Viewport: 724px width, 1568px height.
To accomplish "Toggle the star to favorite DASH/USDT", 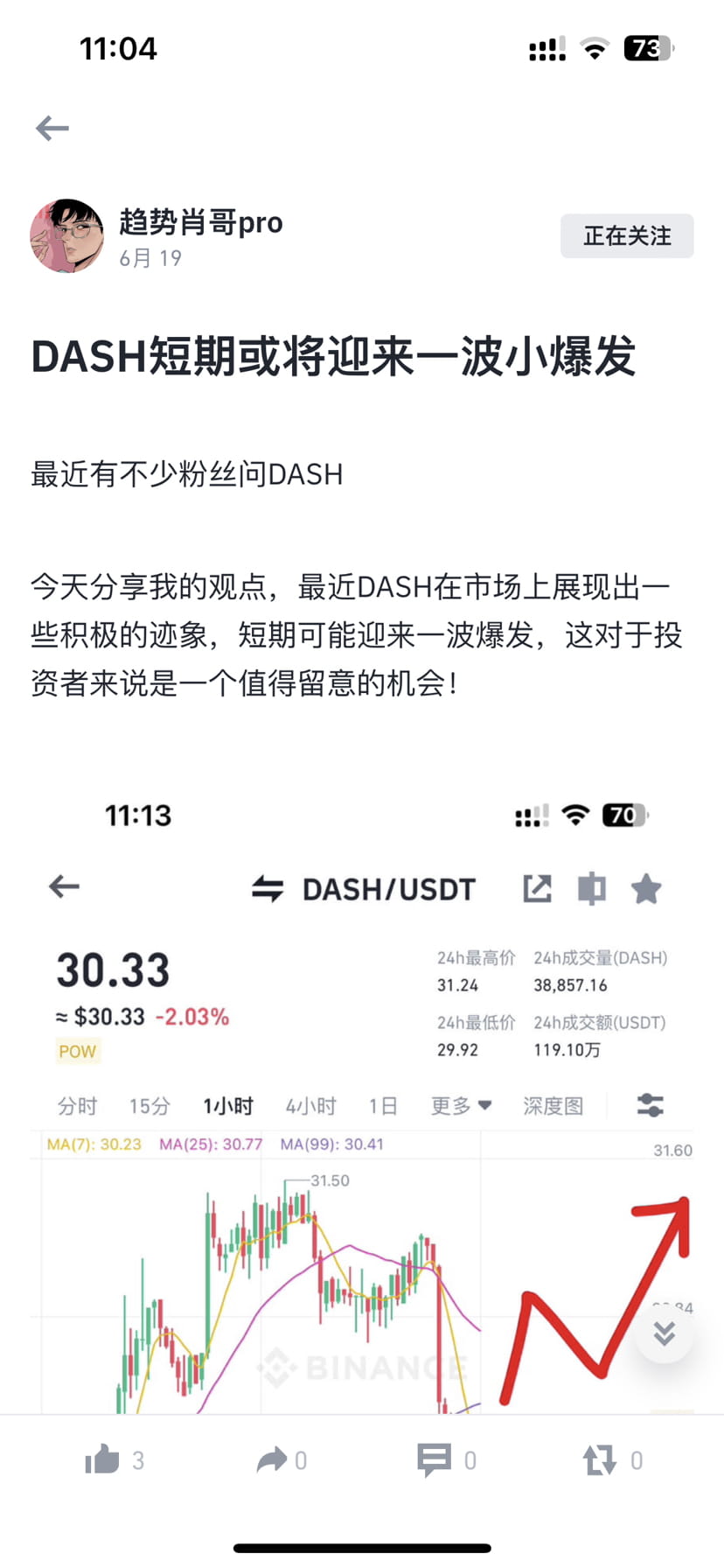I will (x=646, y=888).
